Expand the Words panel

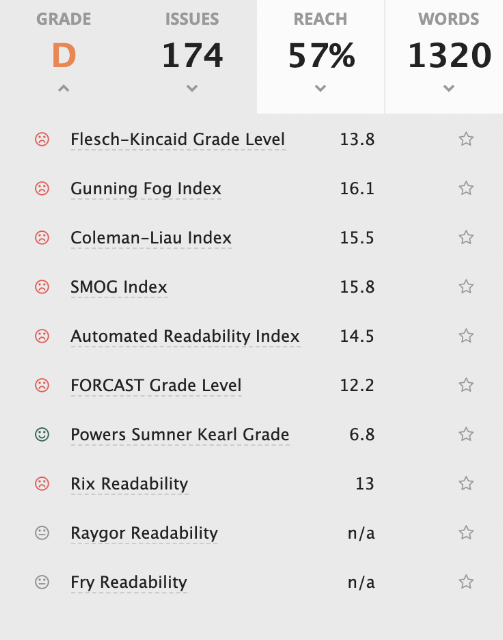click(449, 88)
